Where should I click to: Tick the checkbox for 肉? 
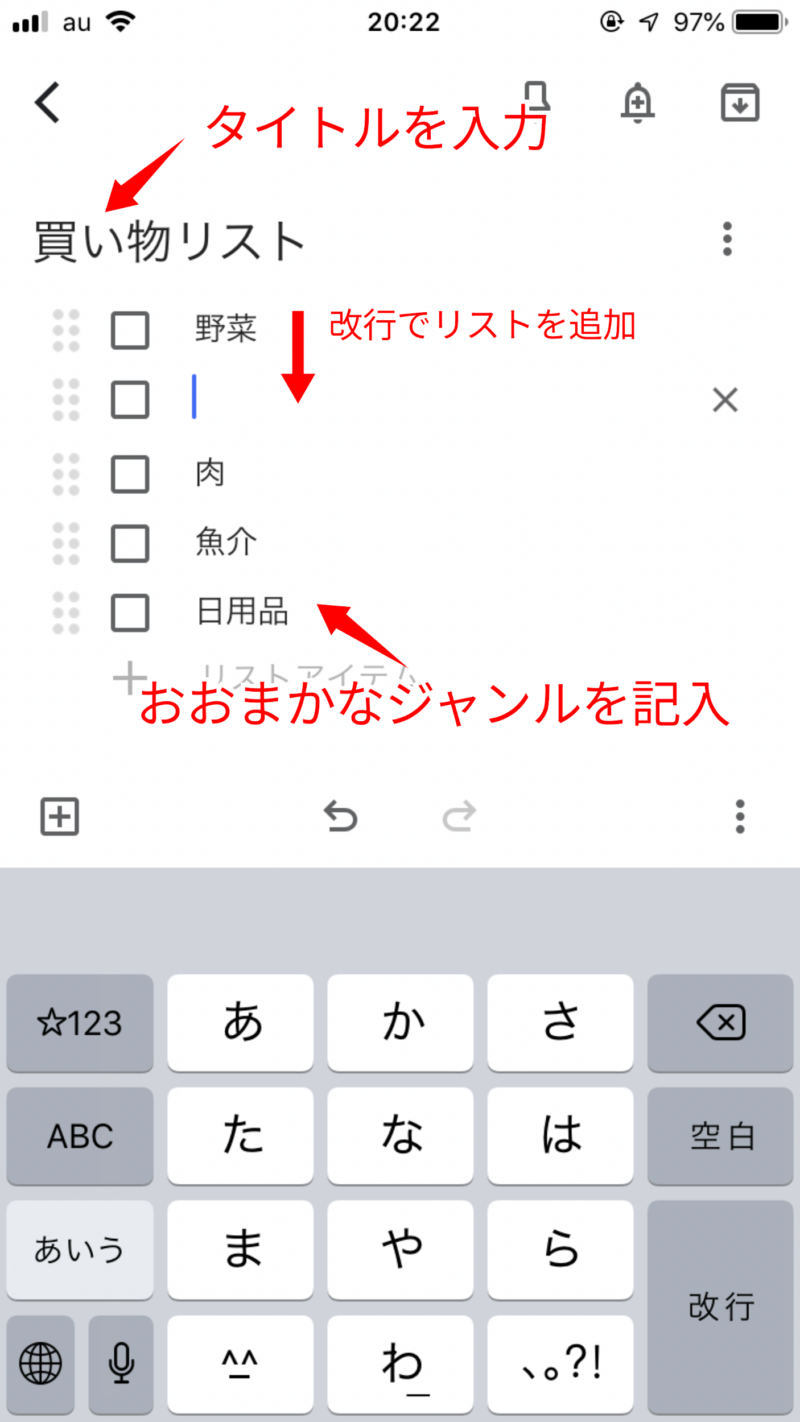tap(130, 473)
